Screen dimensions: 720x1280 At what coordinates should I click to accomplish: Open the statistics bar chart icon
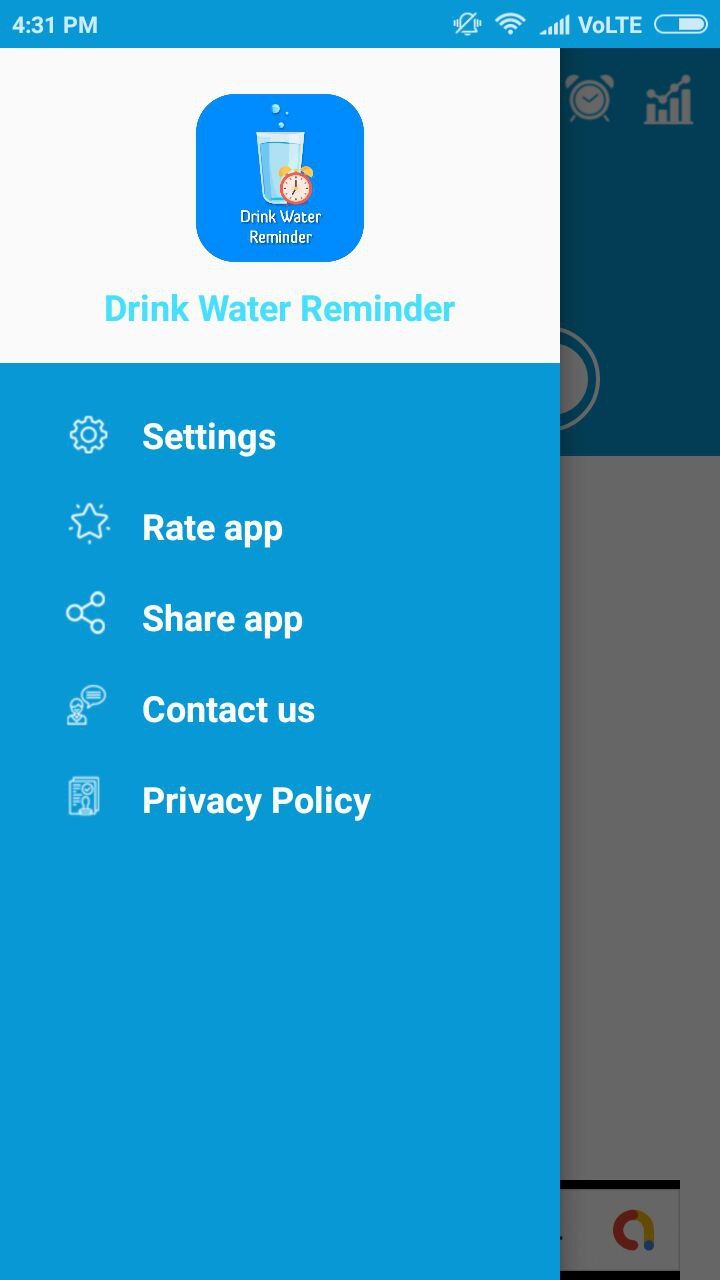click(668, 99)
